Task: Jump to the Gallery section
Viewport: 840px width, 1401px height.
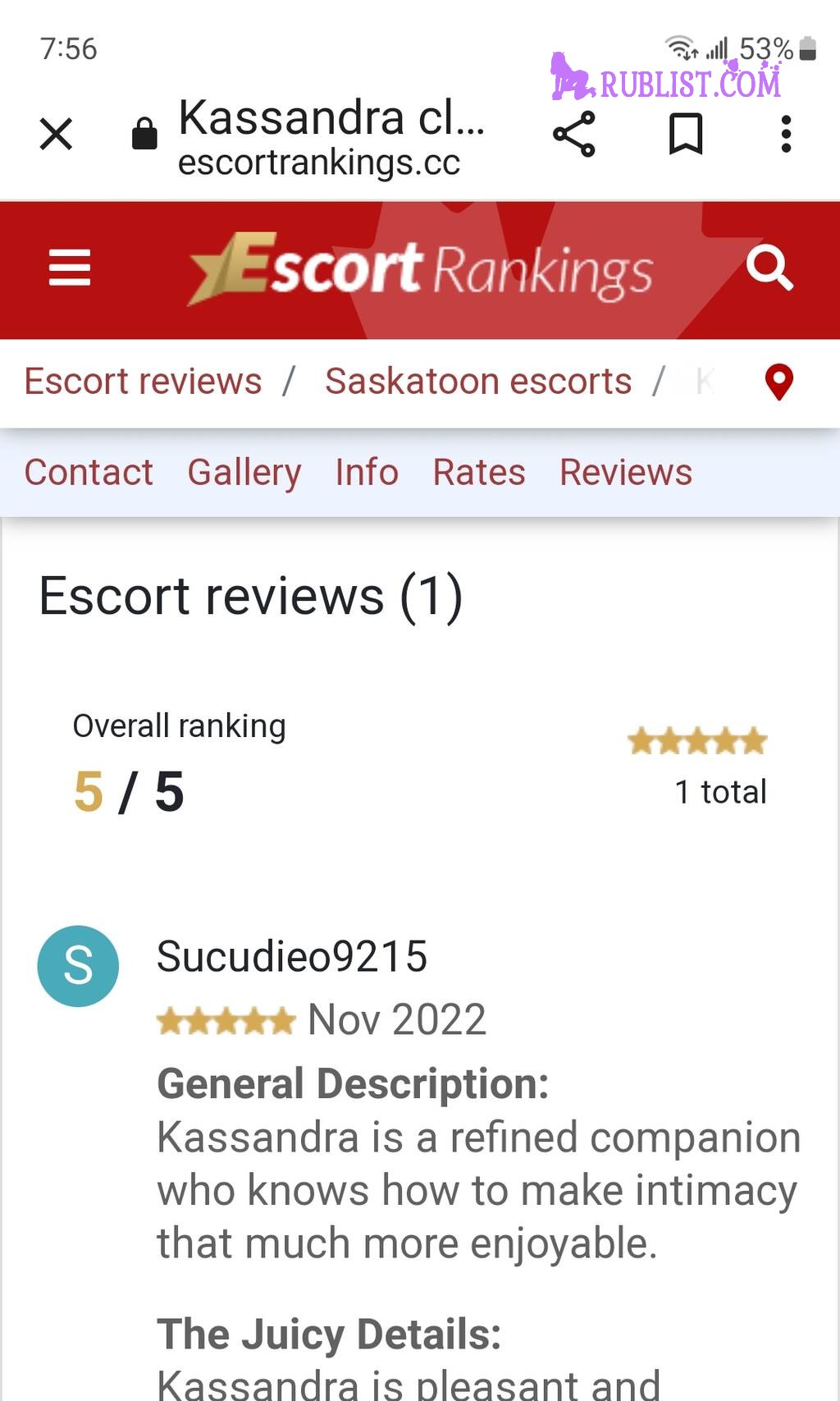Action: [x=244, y=473]
